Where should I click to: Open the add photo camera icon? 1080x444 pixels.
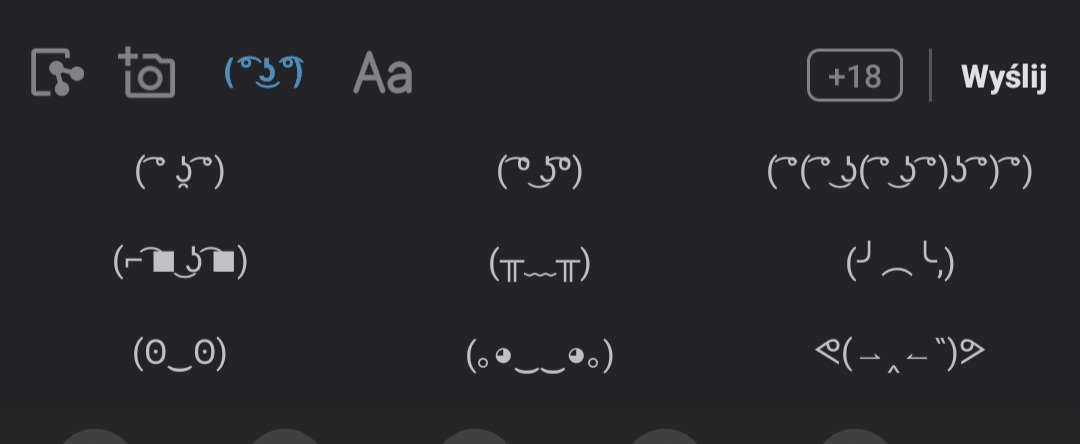click(148, 74)
